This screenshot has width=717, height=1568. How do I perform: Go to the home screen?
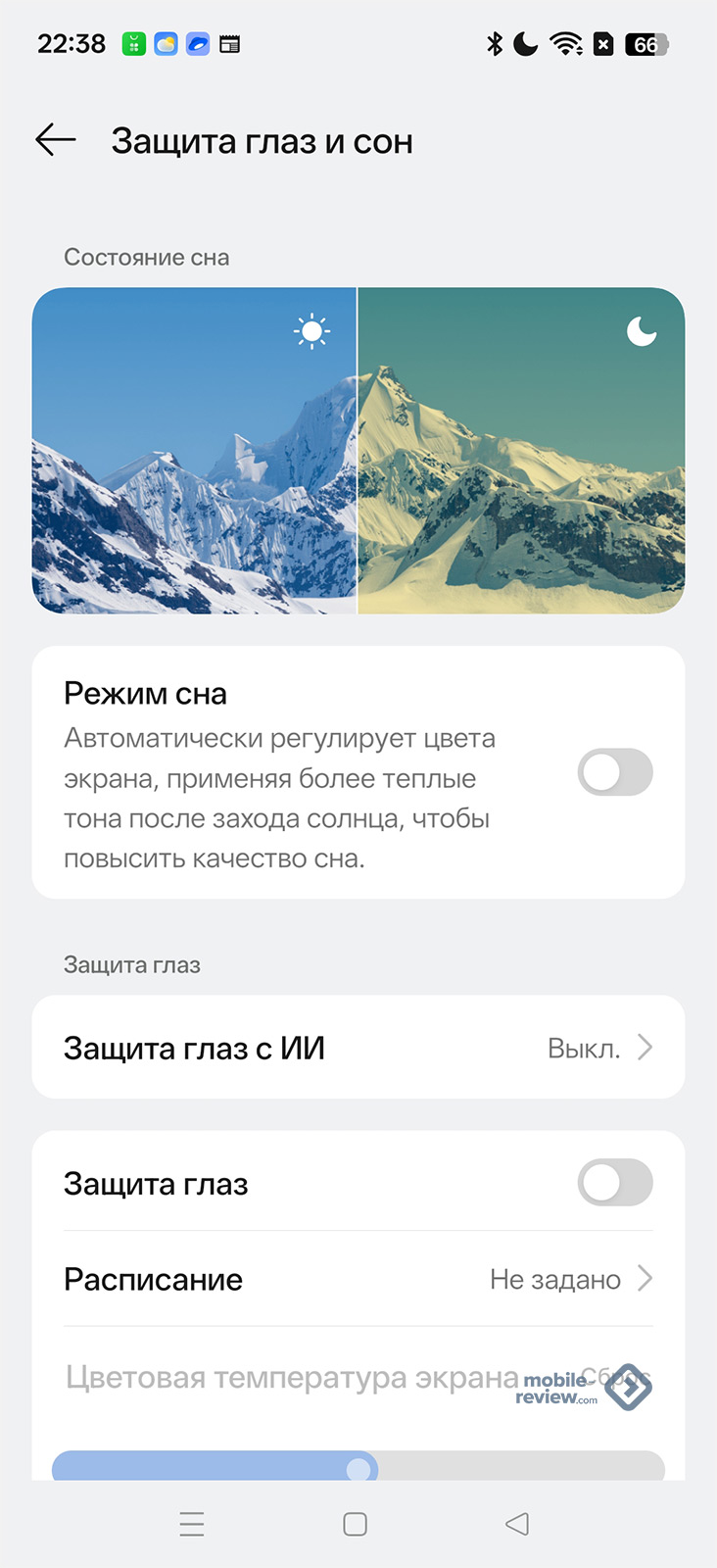coord(356,1524)
